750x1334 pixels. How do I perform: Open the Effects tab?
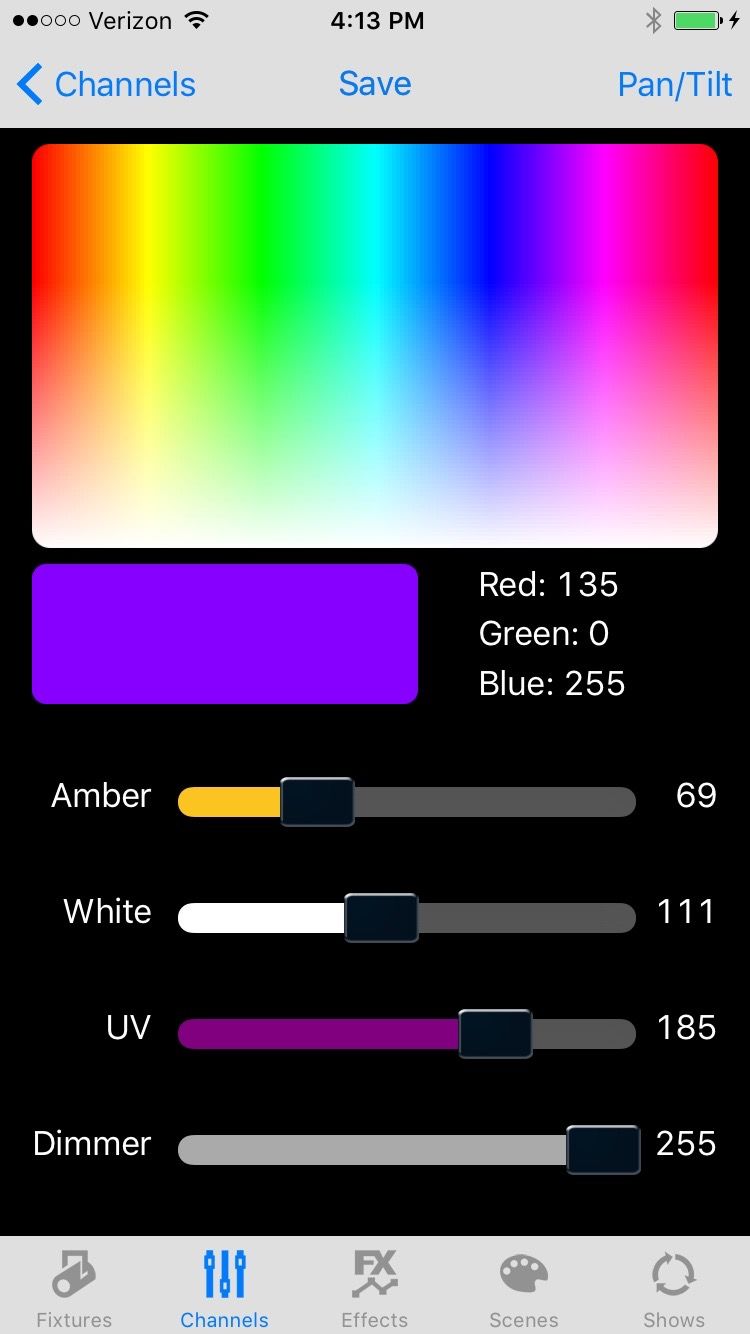pos(374,1287)
